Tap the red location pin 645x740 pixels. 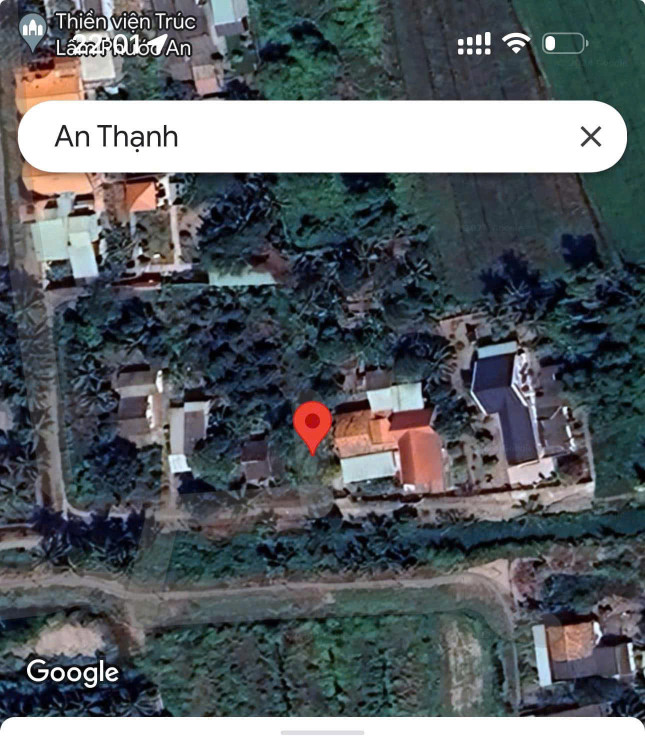[313, 424]
